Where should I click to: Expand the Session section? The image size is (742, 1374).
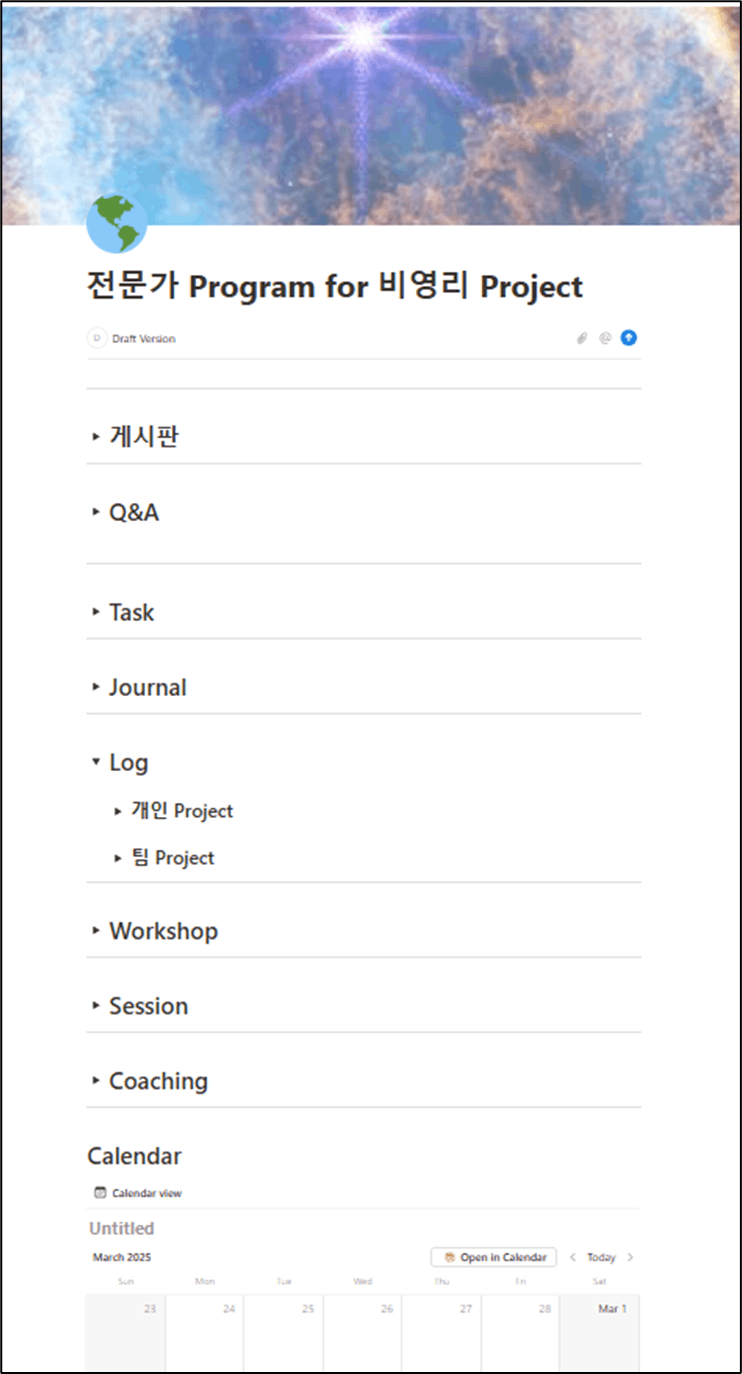coord(96,1006)
